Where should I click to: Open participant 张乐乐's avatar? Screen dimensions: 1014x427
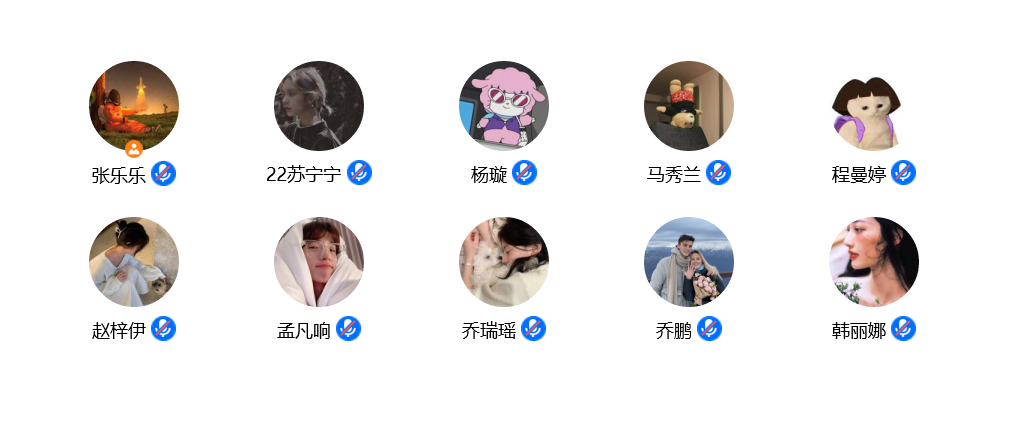(x=134, y=106)
